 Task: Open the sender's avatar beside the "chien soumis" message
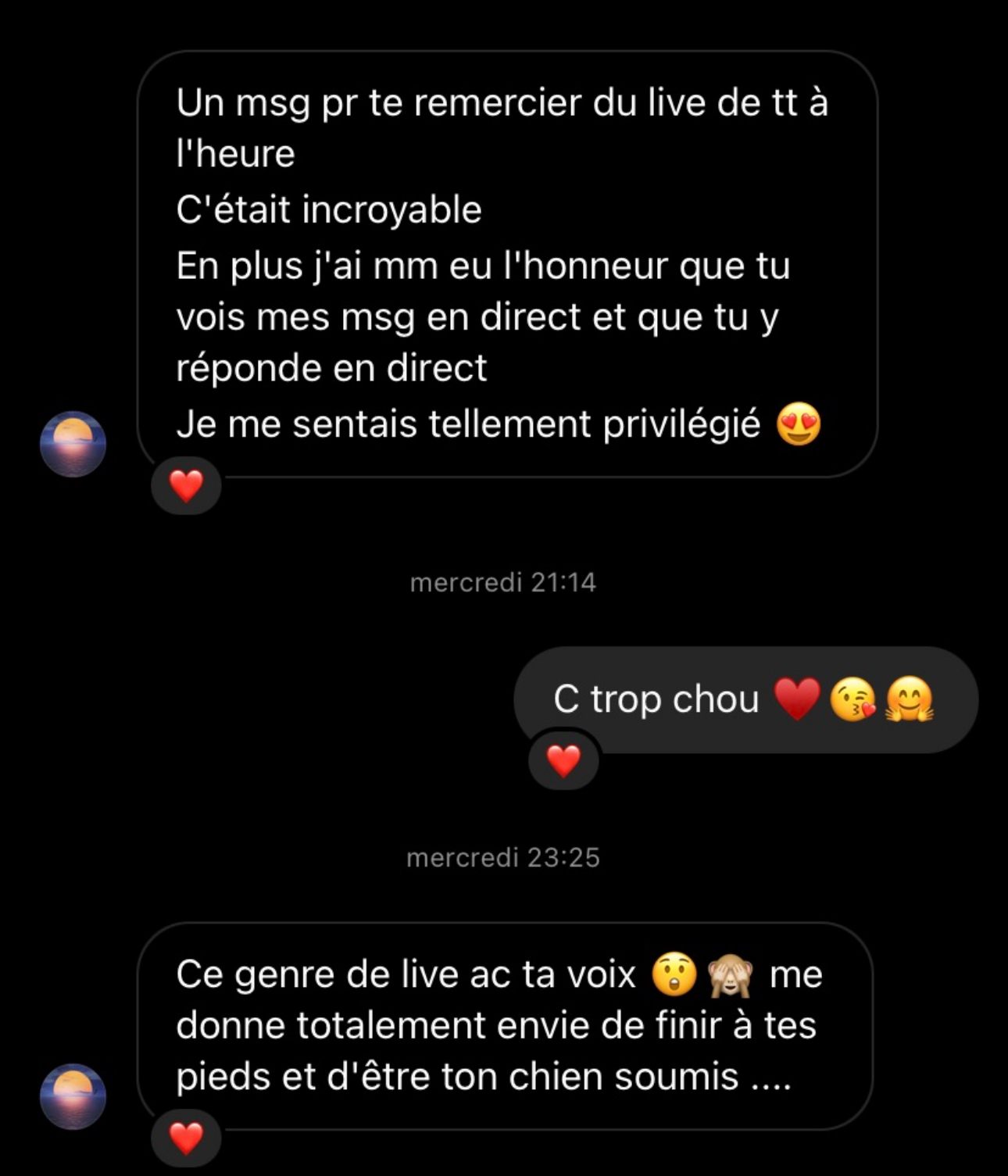pyautogui.click(x=73, y=1096)
